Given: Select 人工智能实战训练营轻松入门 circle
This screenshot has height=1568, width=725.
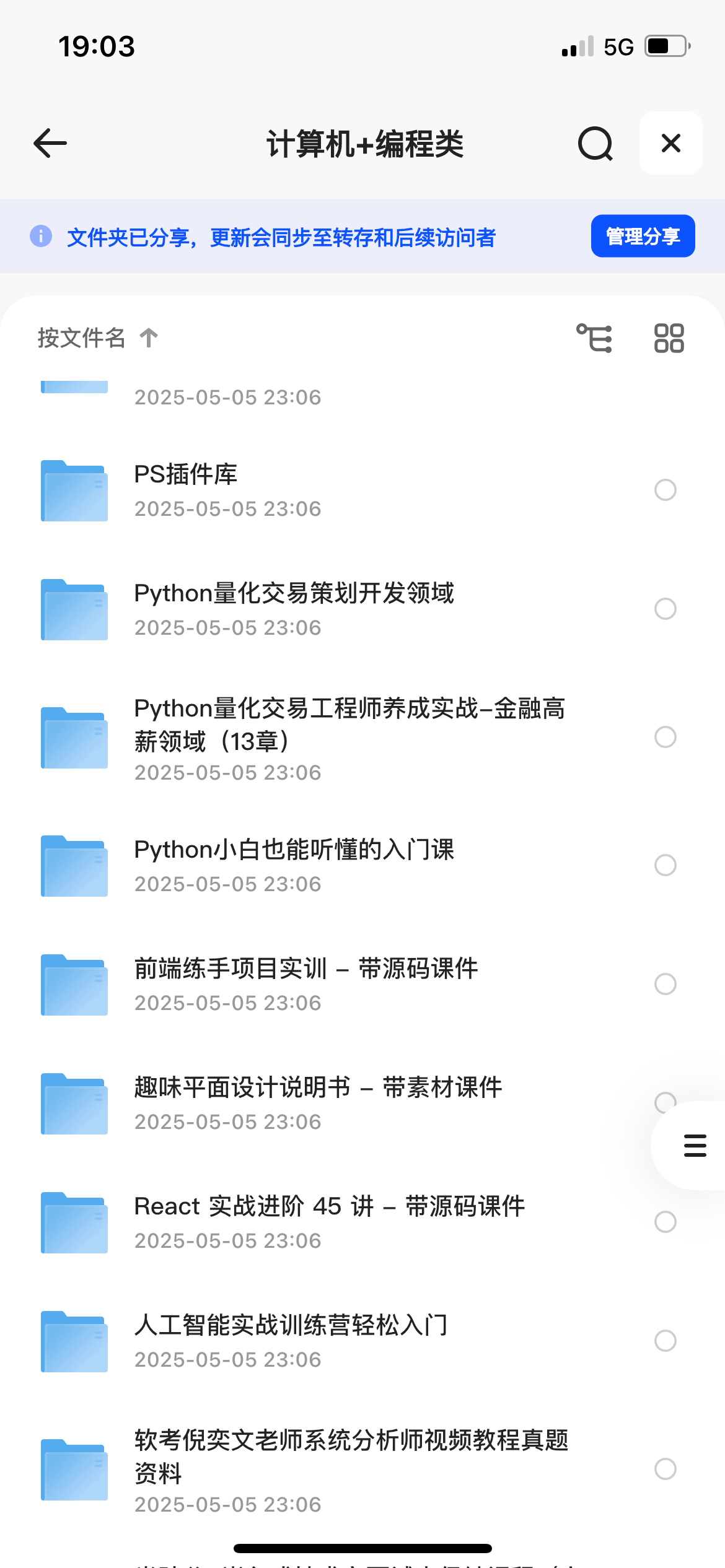Looking at the screenshot, I should point(665,1341).
